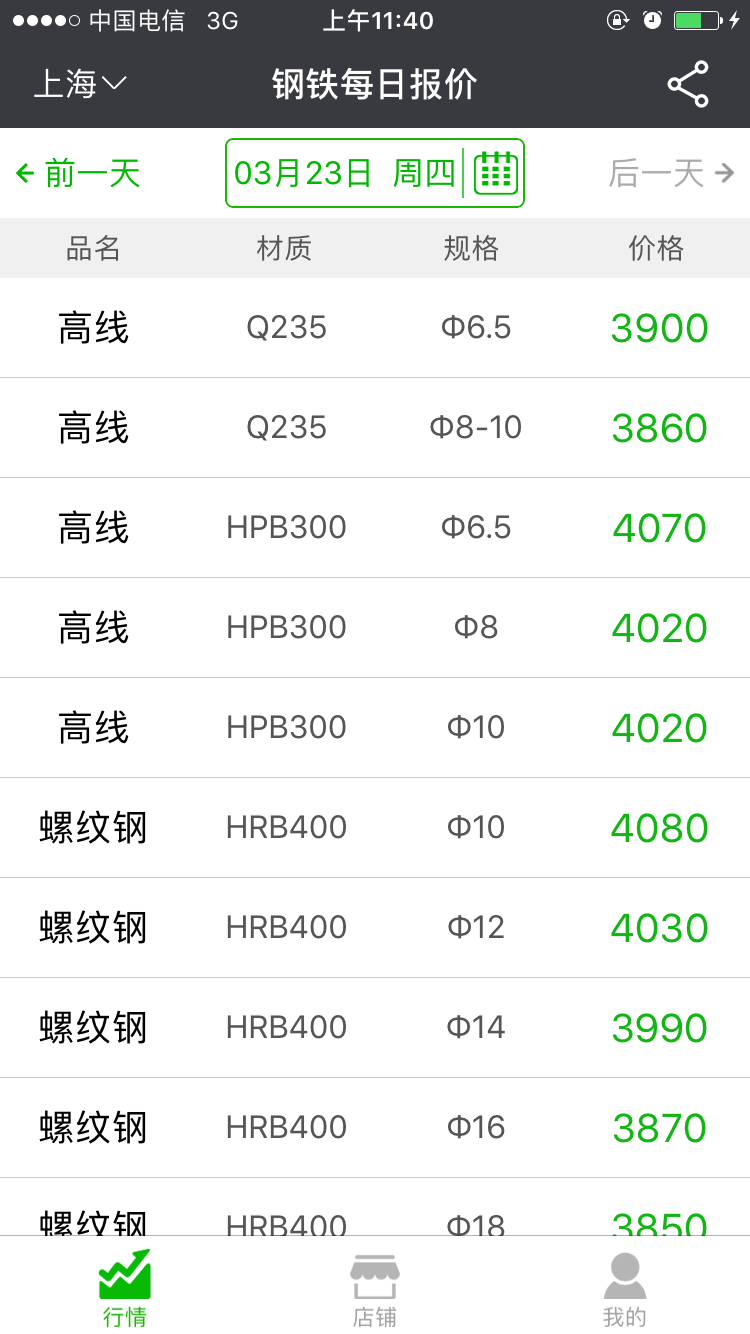Image resolution: width=750 pixels, height=1334 pixels.
Task: Select the 品名 column header
Action: (x=94, y=247)
